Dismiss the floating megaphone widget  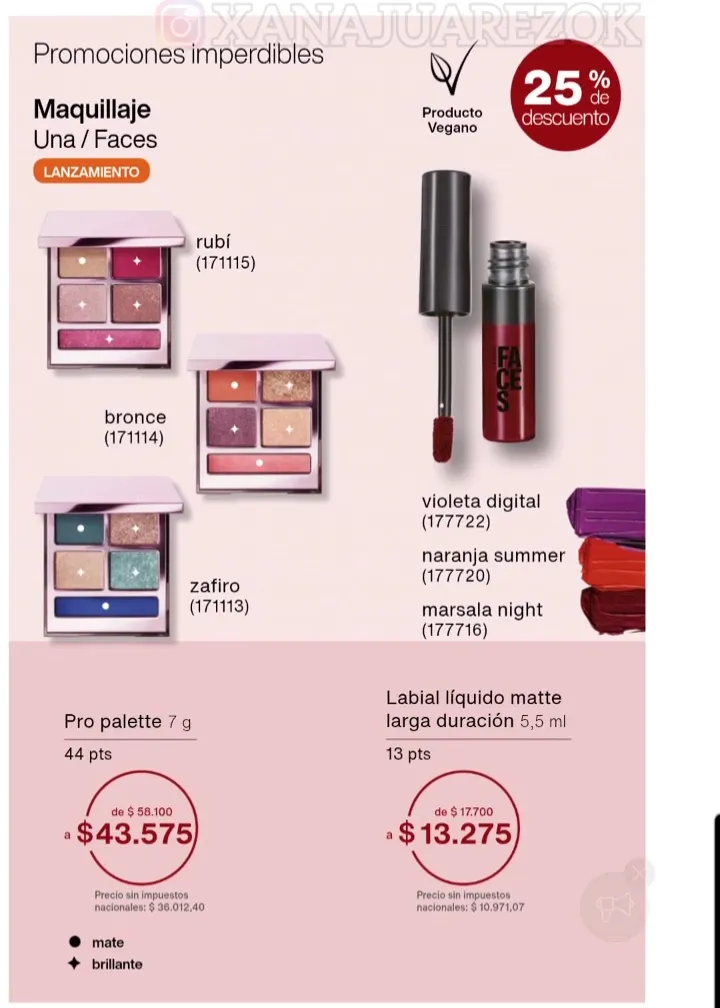[640, 874]
